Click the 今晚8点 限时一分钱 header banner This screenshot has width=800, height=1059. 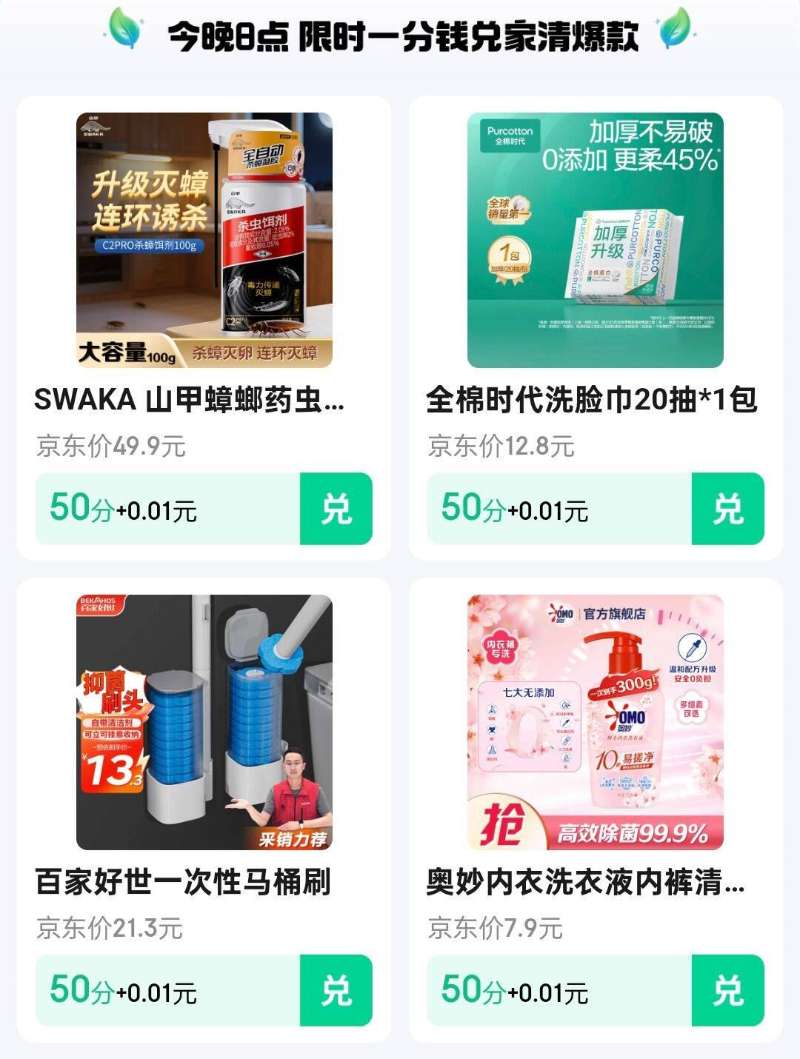coord(400,32)
